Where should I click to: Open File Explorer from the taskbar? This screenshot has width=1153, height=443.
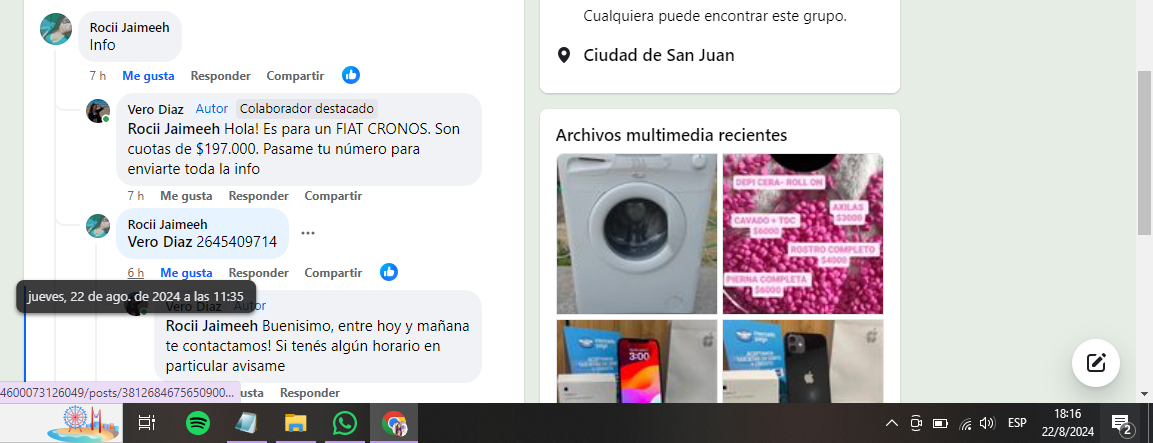tap(295, 423)
